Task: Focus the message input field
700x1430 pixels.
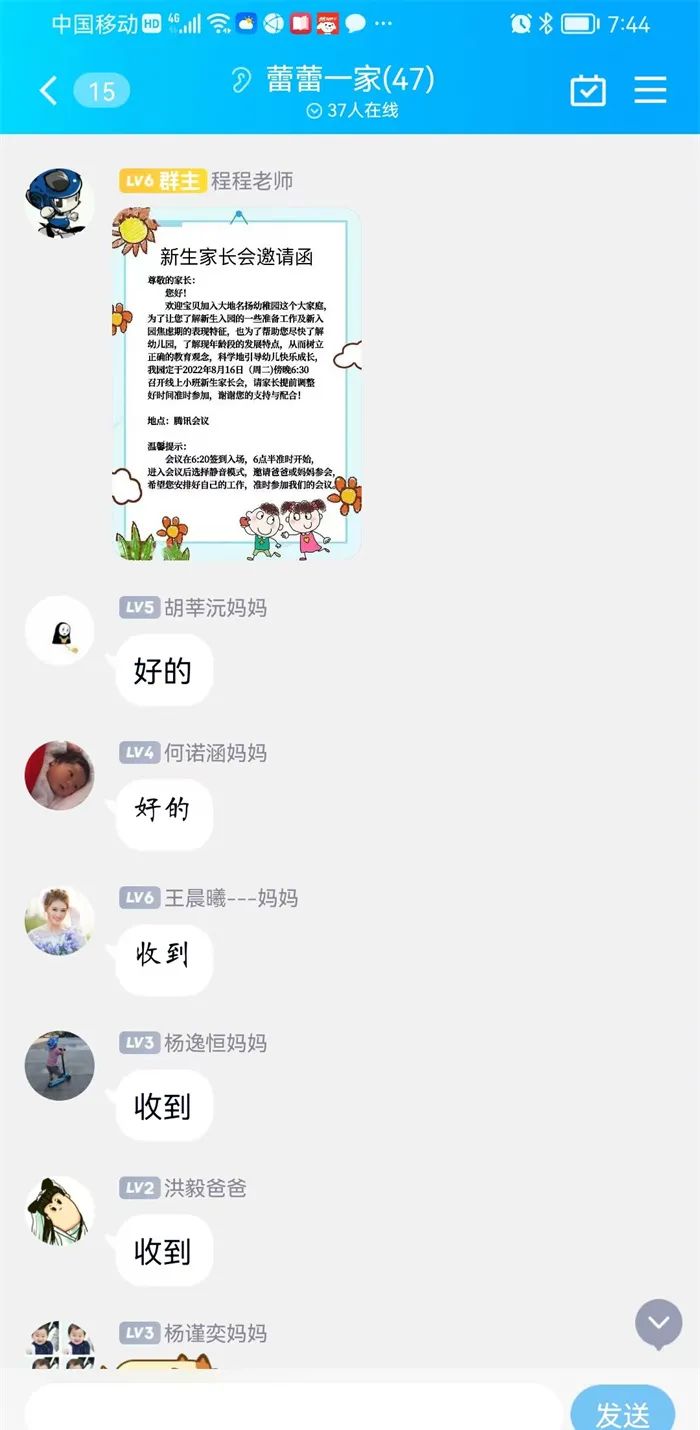Action: click(292, 1408)
